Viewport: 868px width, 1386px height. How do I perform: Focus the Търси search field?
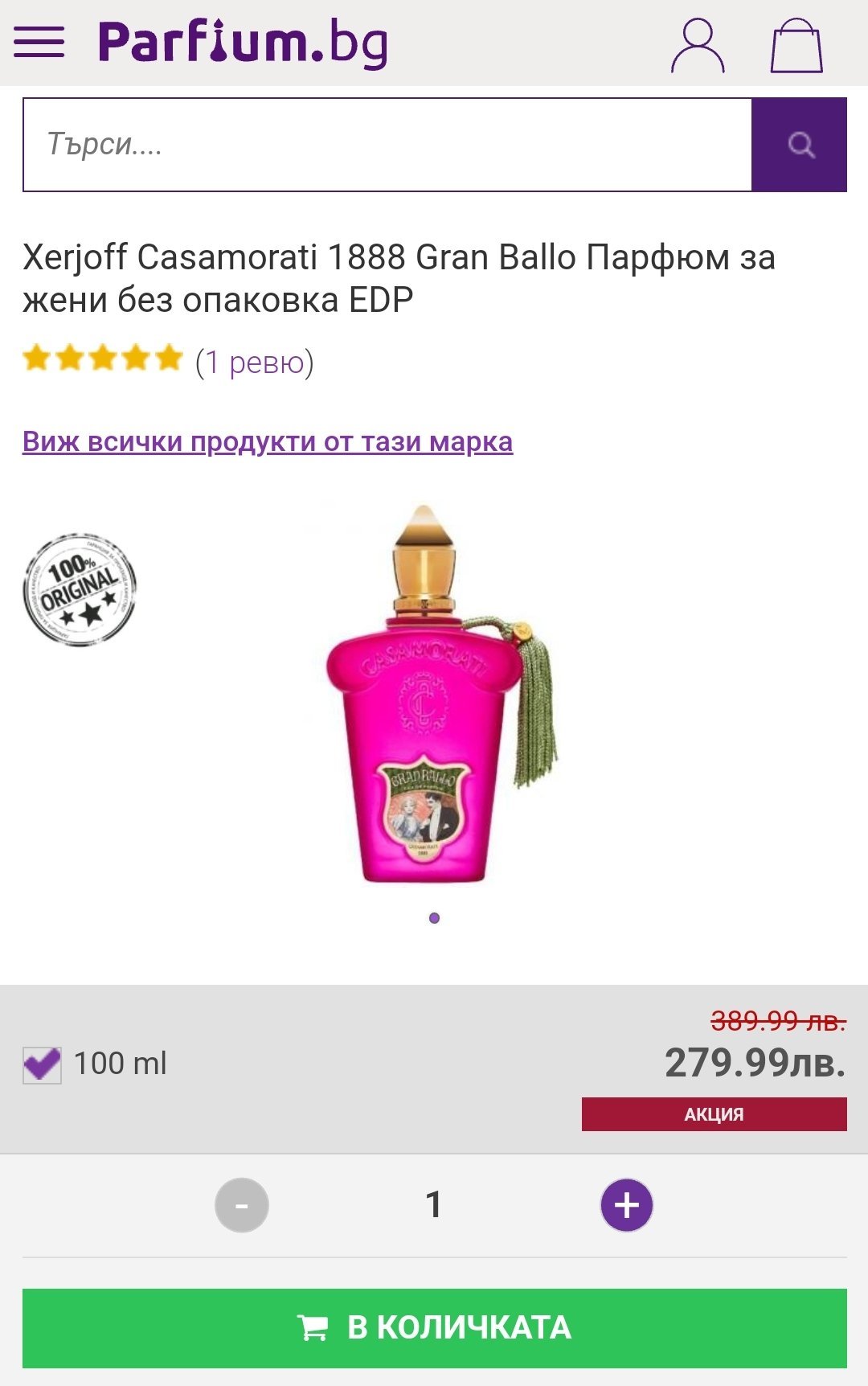(386, 145)
